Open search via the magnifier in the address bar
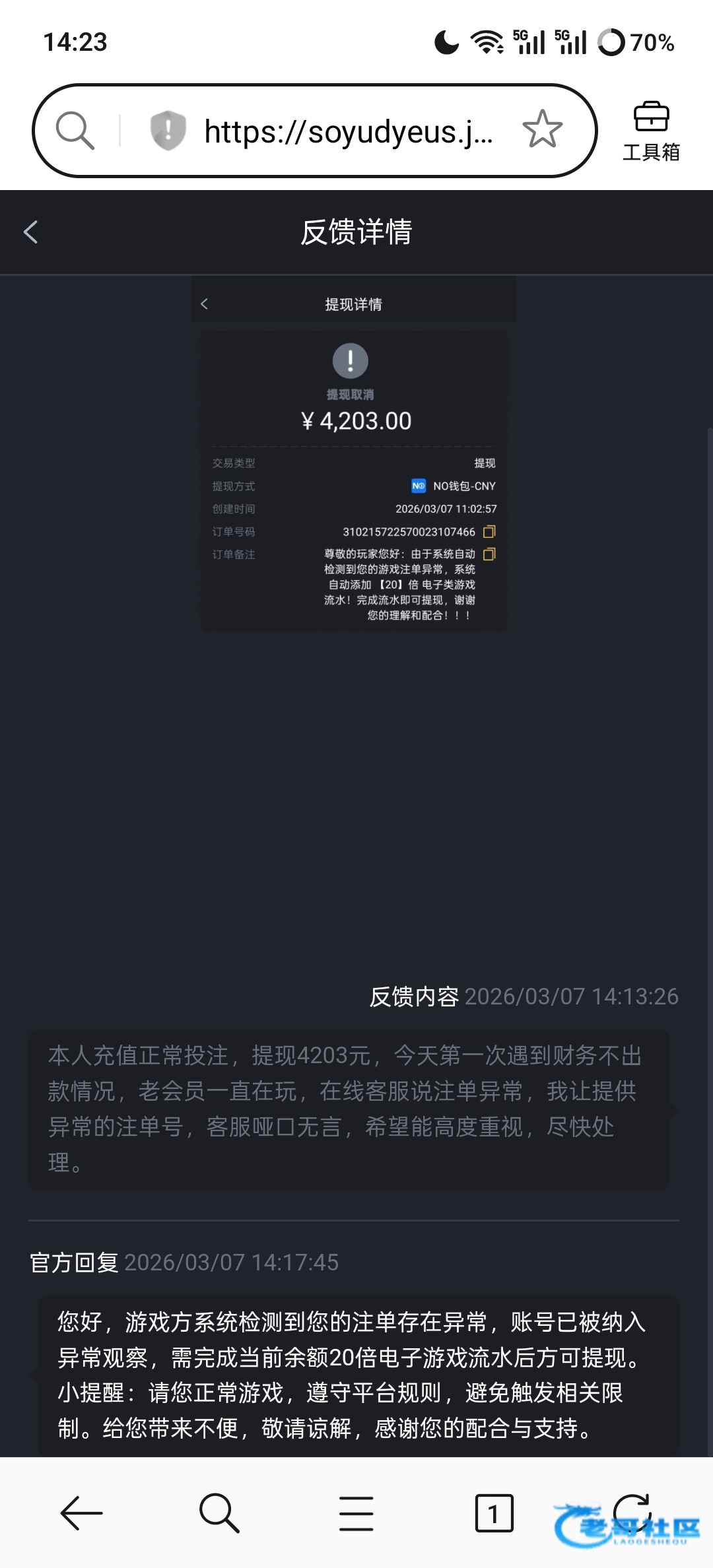 coord(75,131)
